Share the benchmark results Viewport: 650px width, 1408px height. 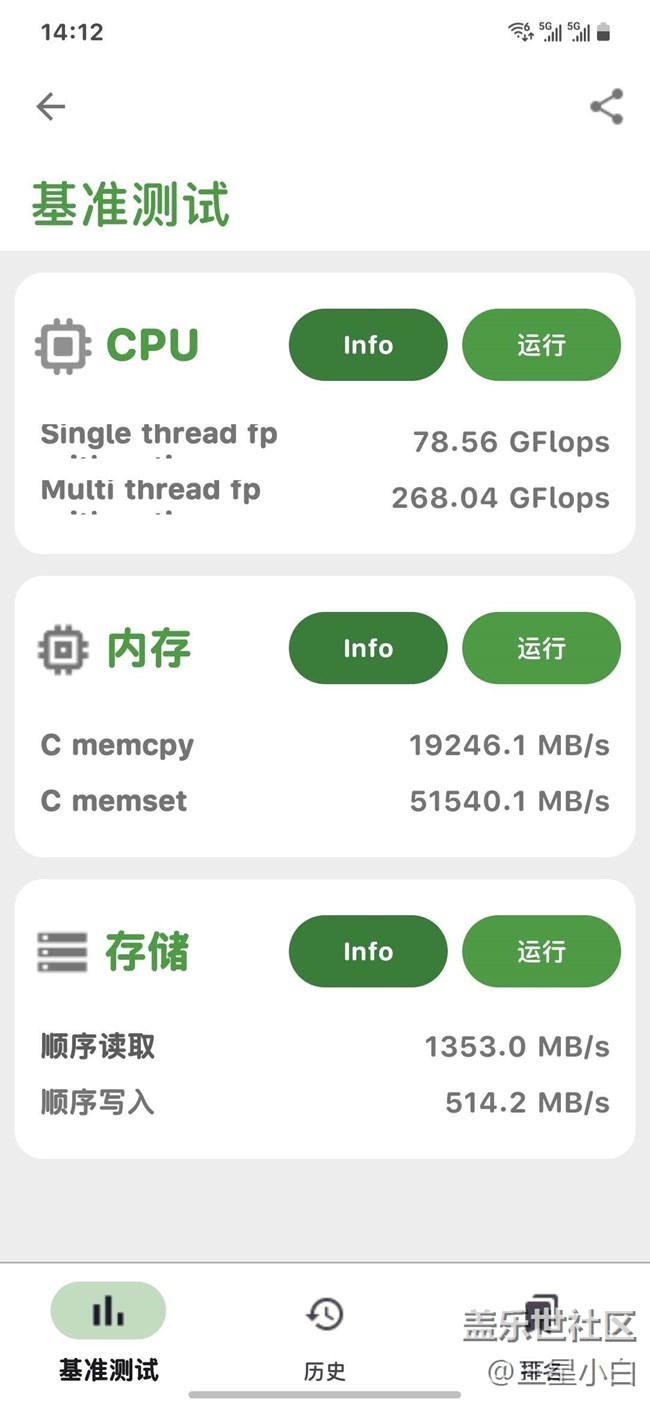pyautogui.click(x=606, y=106)
